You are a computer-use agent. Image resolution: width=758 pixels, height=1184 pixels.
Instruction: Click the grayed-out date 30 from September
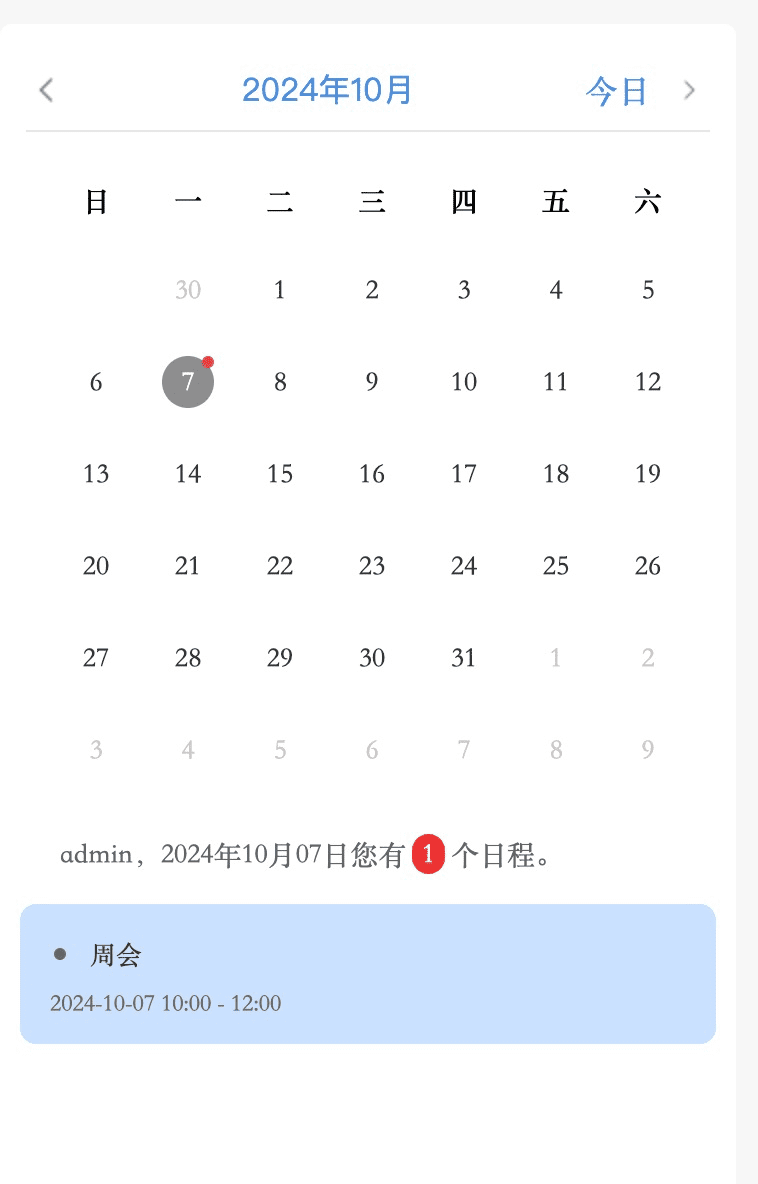tap(187, 289)
